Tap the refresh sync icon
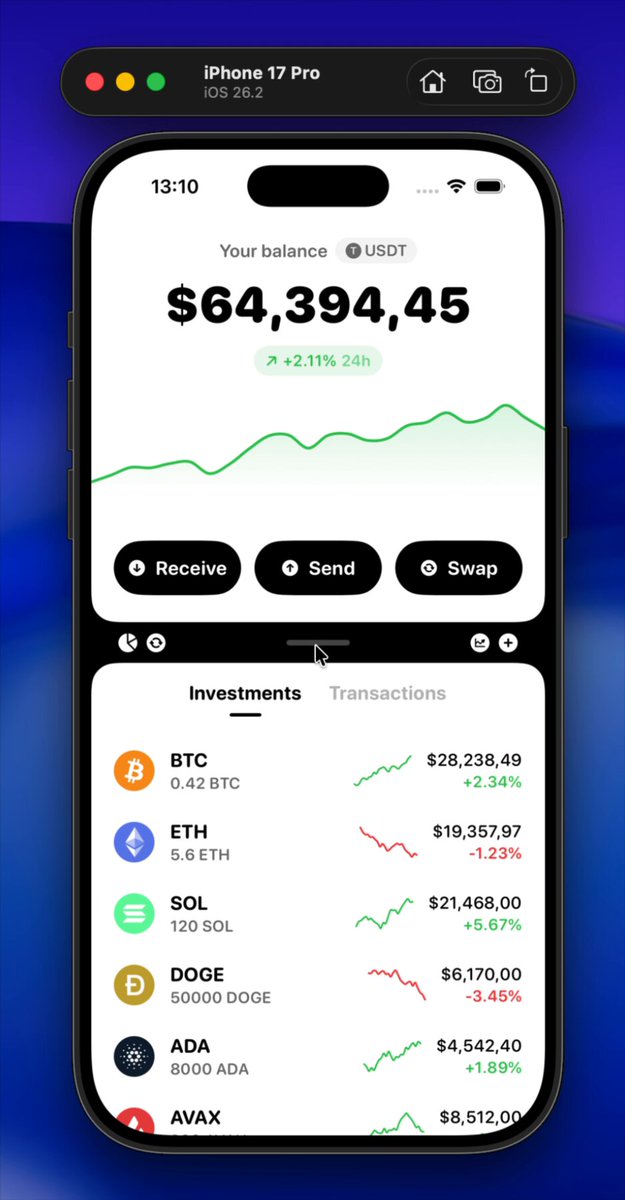This screenshot has width=625, height=1200. click(156, 642)
